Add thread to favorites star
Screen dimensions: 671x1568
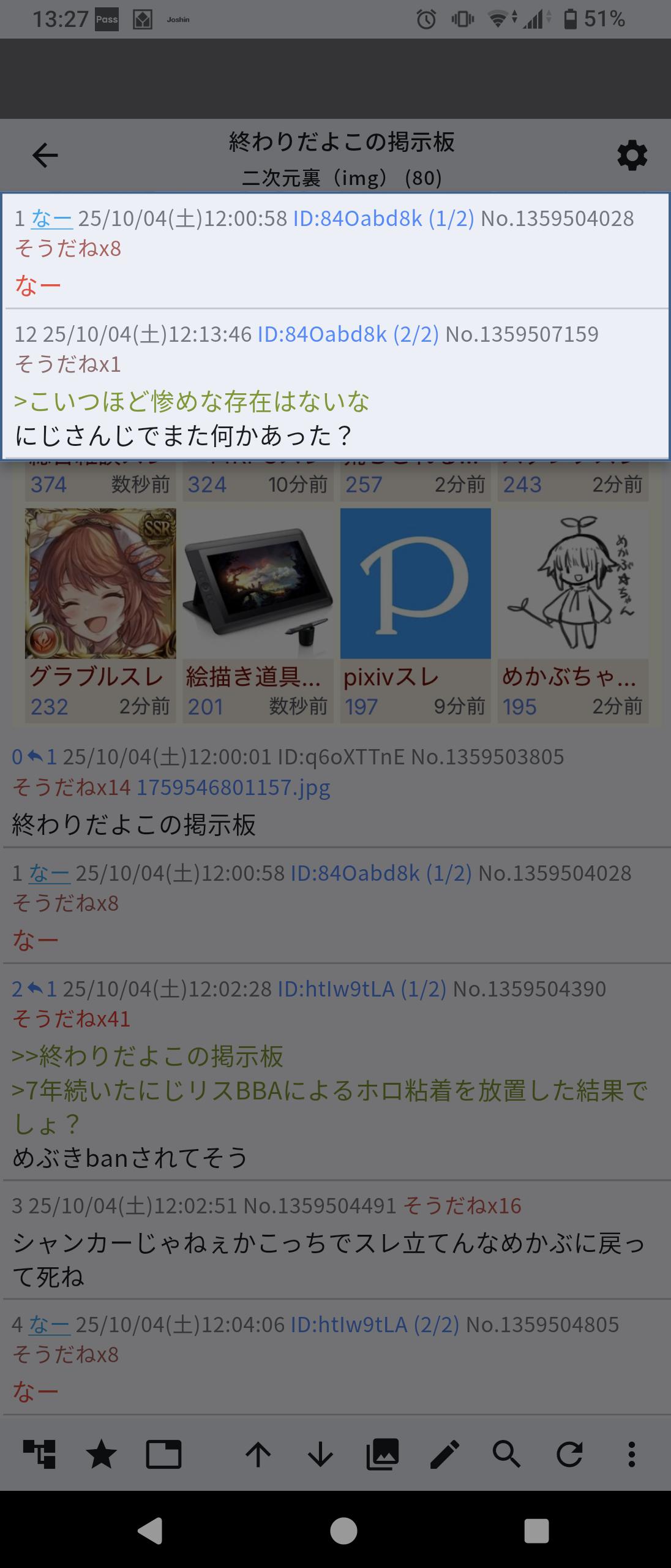tap(102, 1454)
